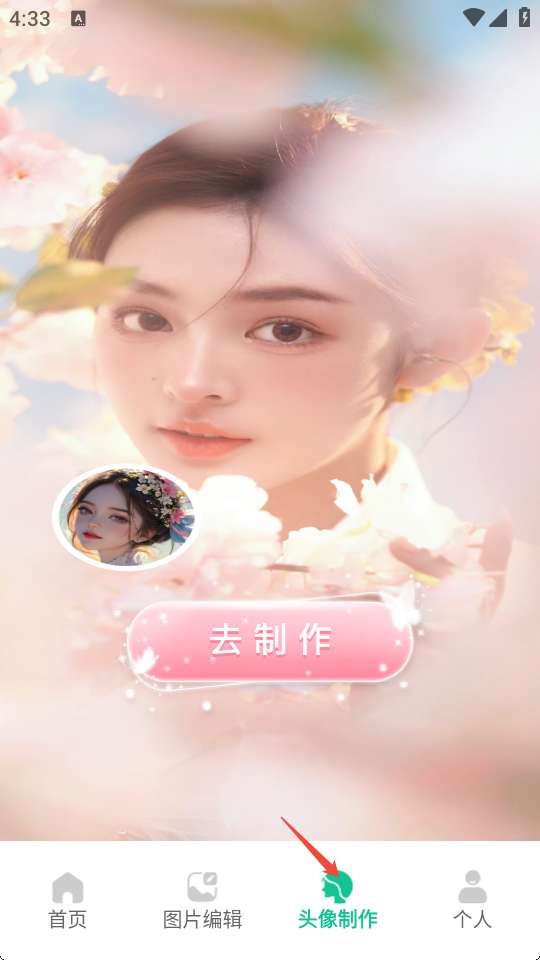Image resolution: width=540 pixels, height=960 pixels.
Task: Switch to the 首页 tab
Action: [x=67, y=900]
